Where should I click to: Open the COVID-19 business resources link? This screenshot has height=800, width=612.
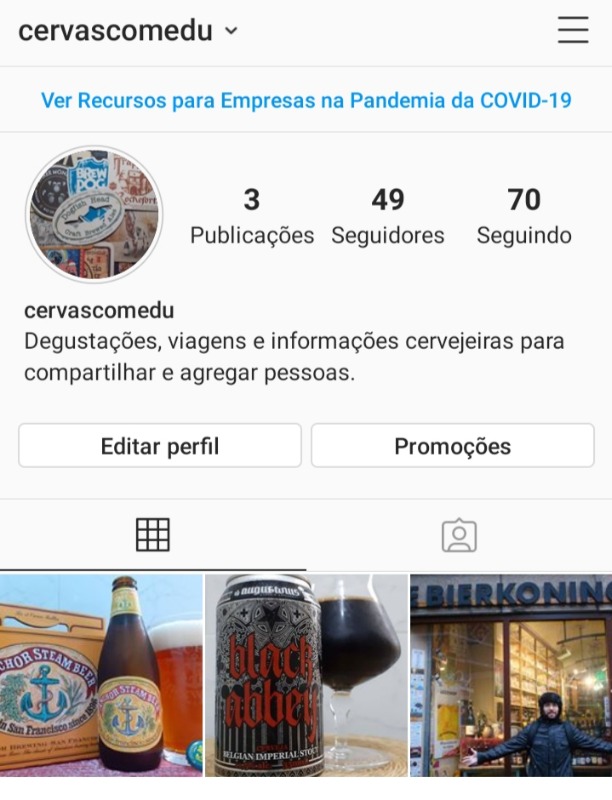click(x=306, y=101)
